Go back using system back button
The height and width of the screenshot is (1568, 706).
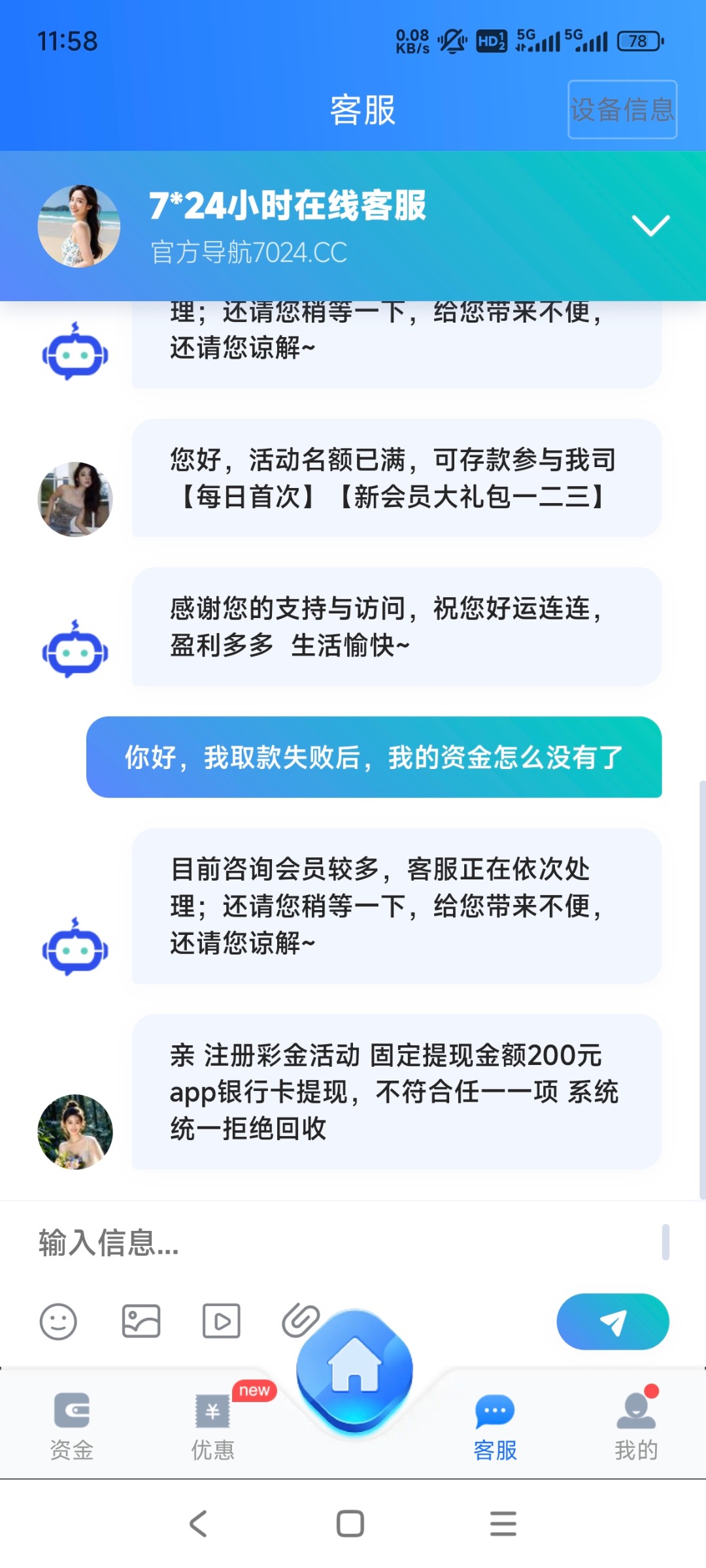click(x=198, y=1524)
